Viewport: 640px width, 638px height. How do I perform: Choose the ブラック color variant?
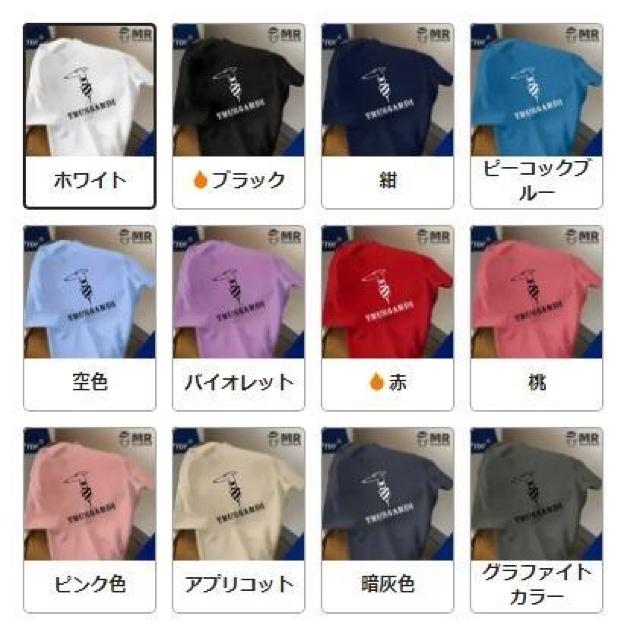coord(238,115)
